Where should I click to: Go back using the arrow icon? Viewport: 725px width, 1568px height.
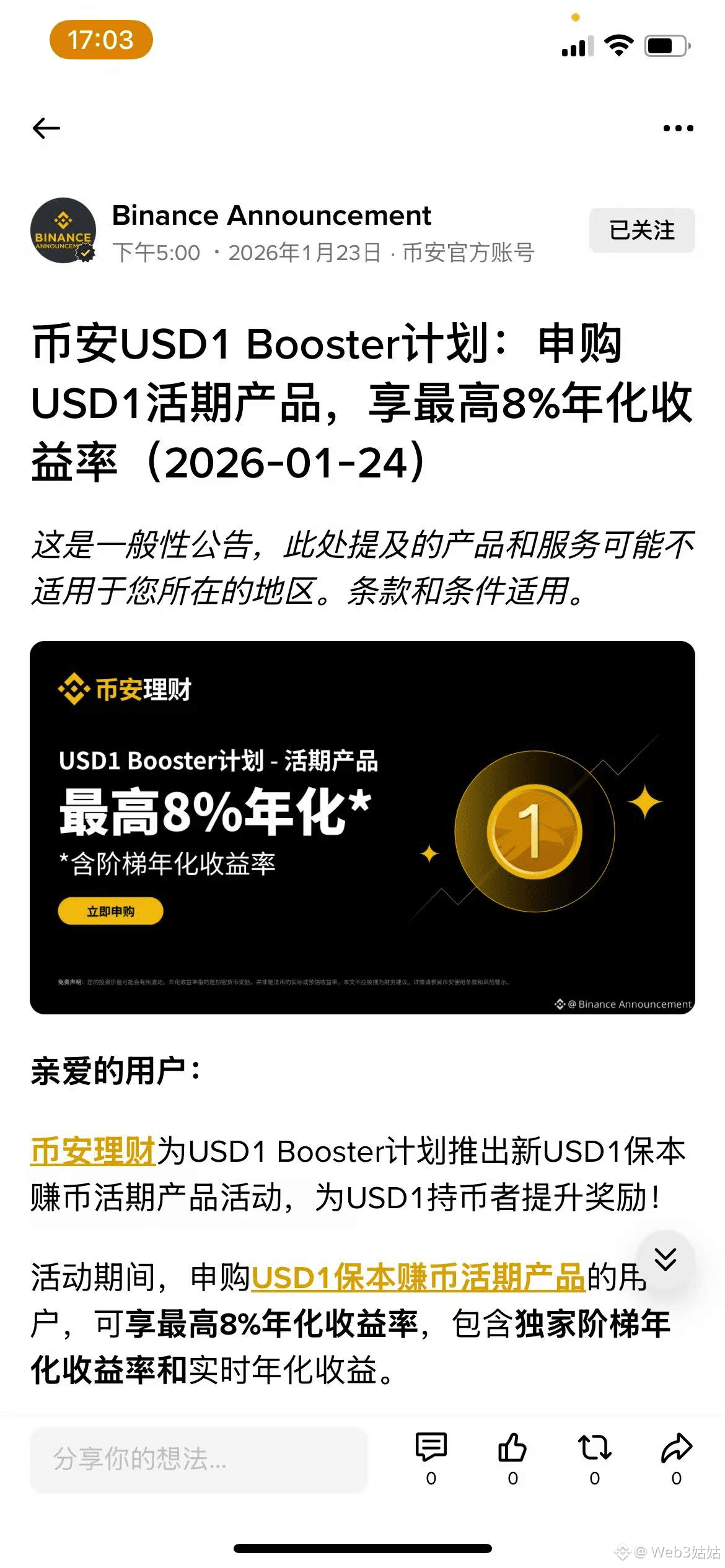click(x=46, y=128)
